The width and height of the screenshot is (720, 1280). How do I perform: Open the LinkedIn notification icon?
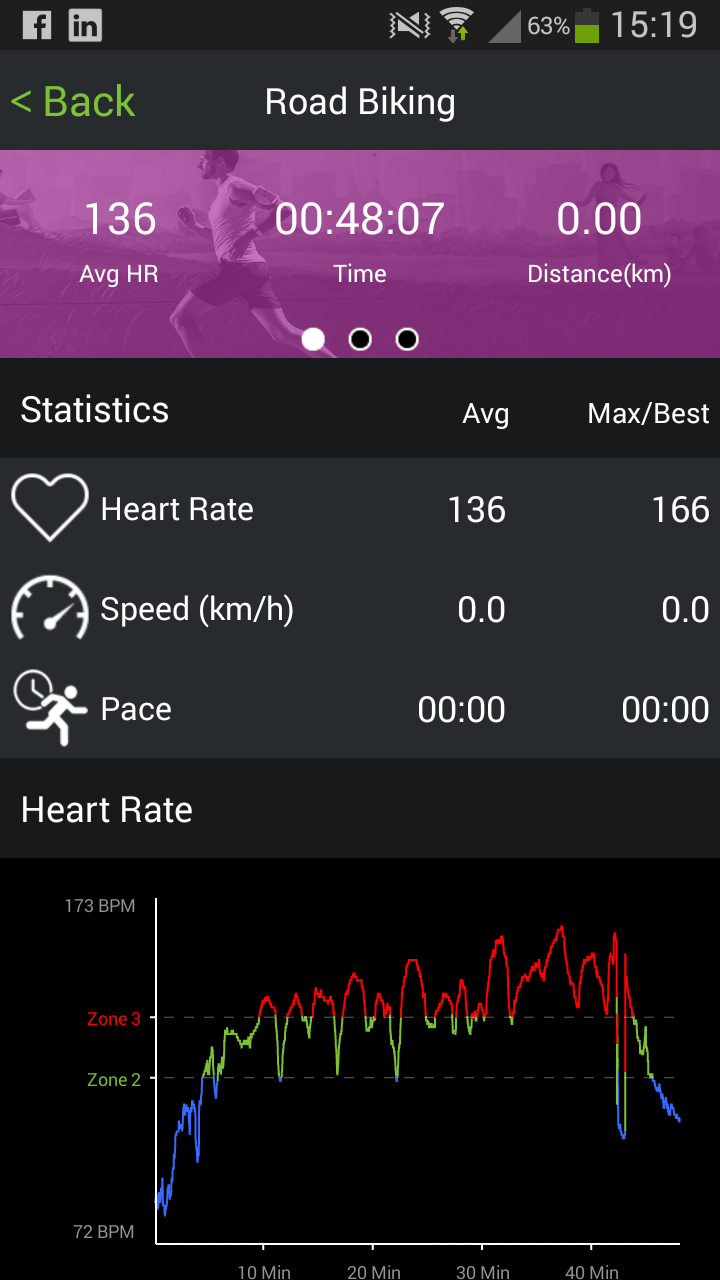coord(85,25)
